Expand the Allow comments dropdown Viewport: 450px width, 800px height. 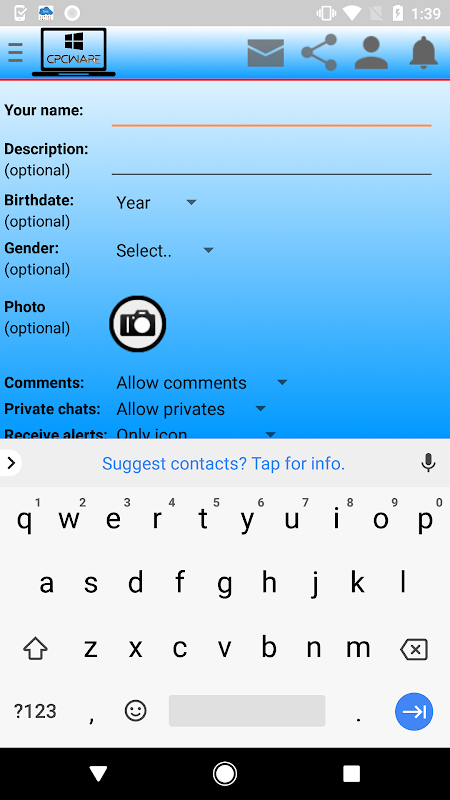point(202,383)
